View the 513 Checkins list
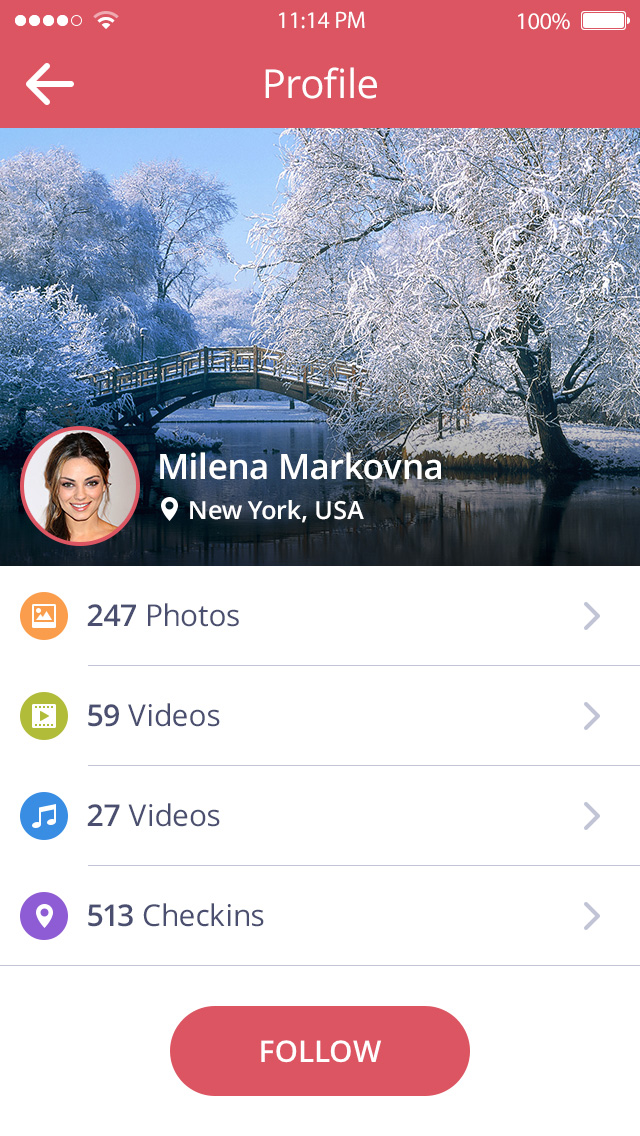The width and height of the screenshot is (640, 1136). click(x=320, y=916)
